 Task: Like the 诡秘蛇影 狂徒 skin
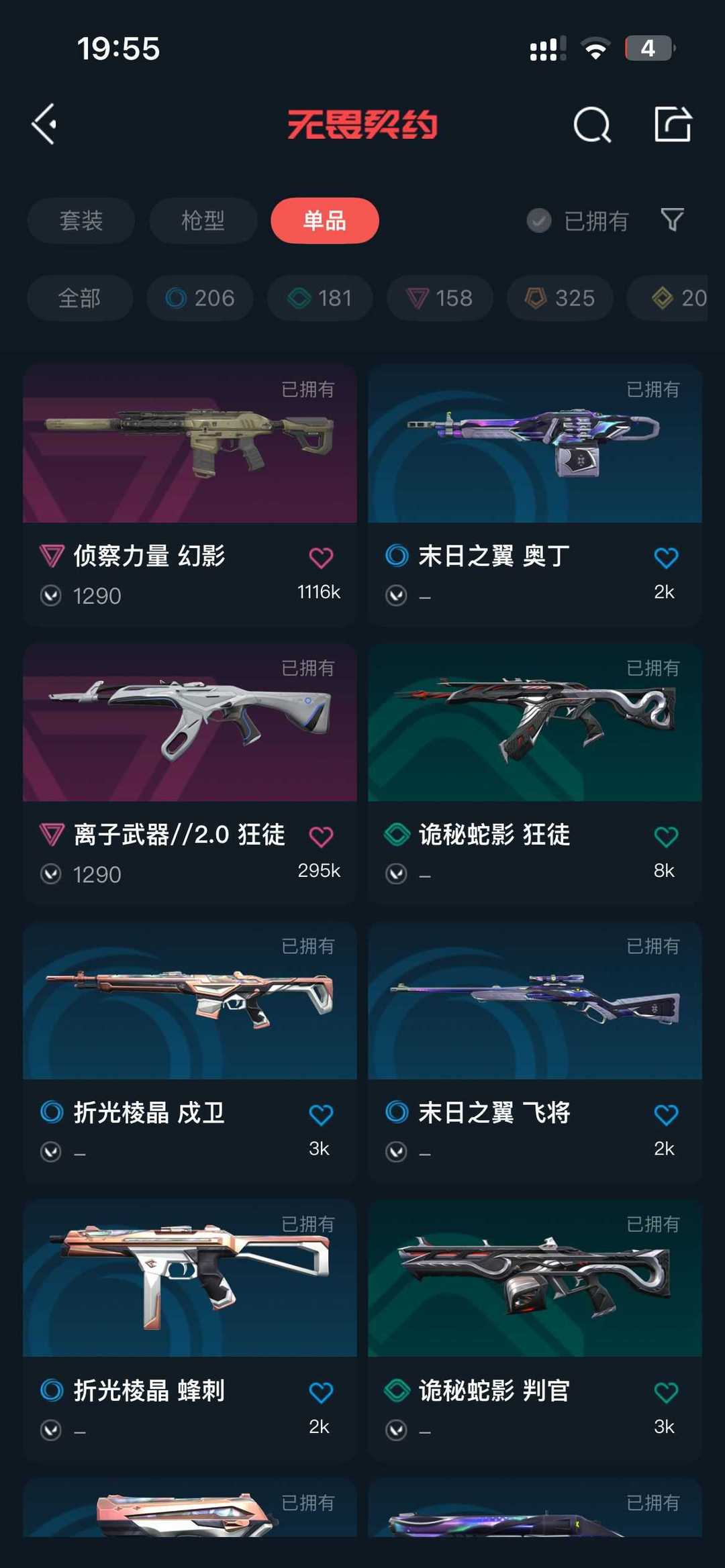[x=666, y=836]
